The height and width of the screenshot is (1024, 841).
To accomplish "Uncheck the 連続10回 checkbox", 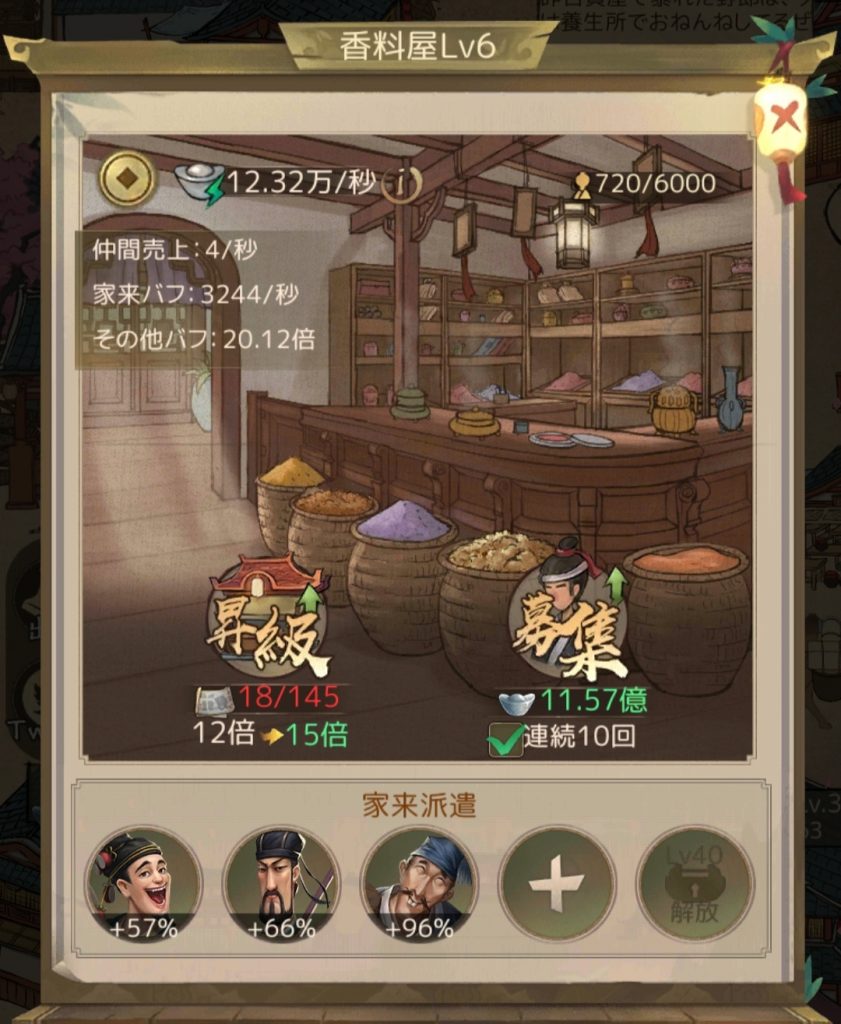I will 506,740.
